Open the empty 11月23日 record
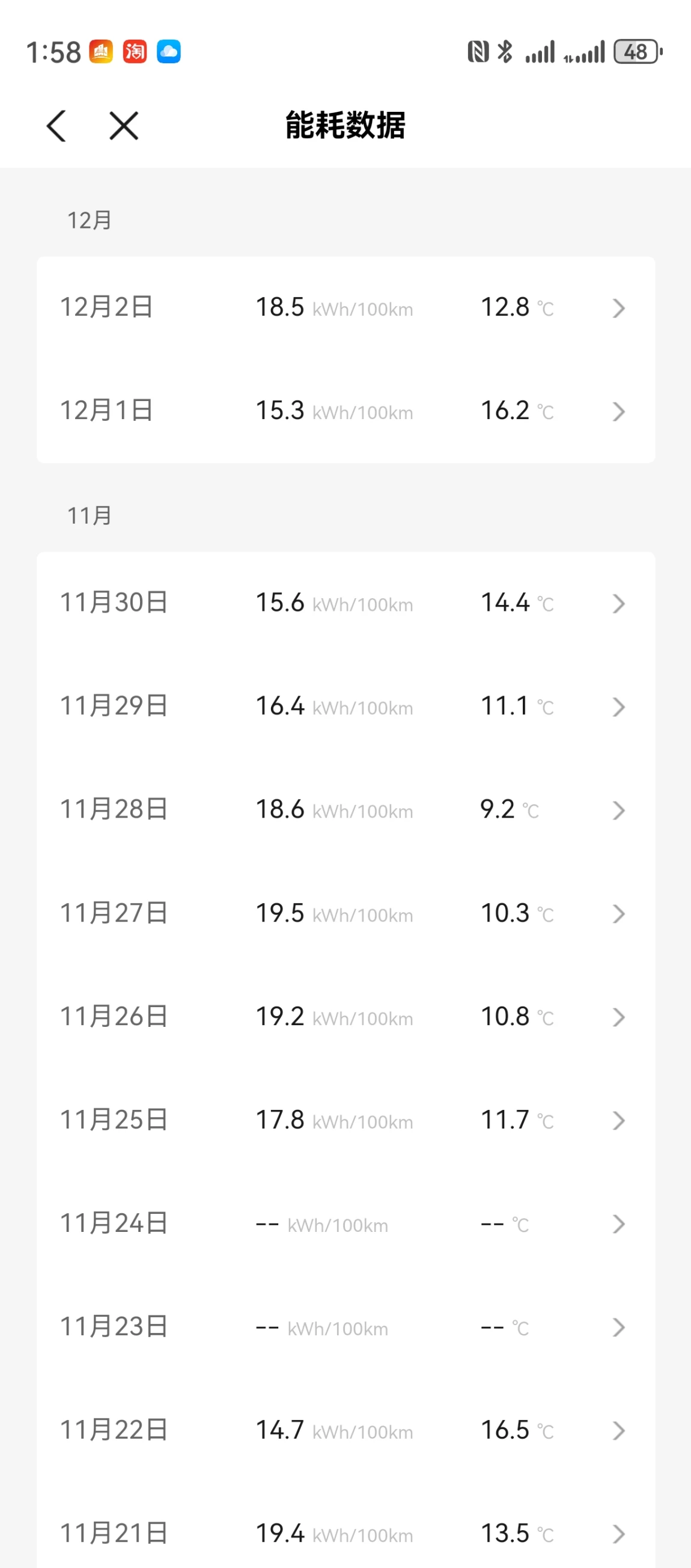The height and width of the screenshot is (1568, 691). point(345,1328)
